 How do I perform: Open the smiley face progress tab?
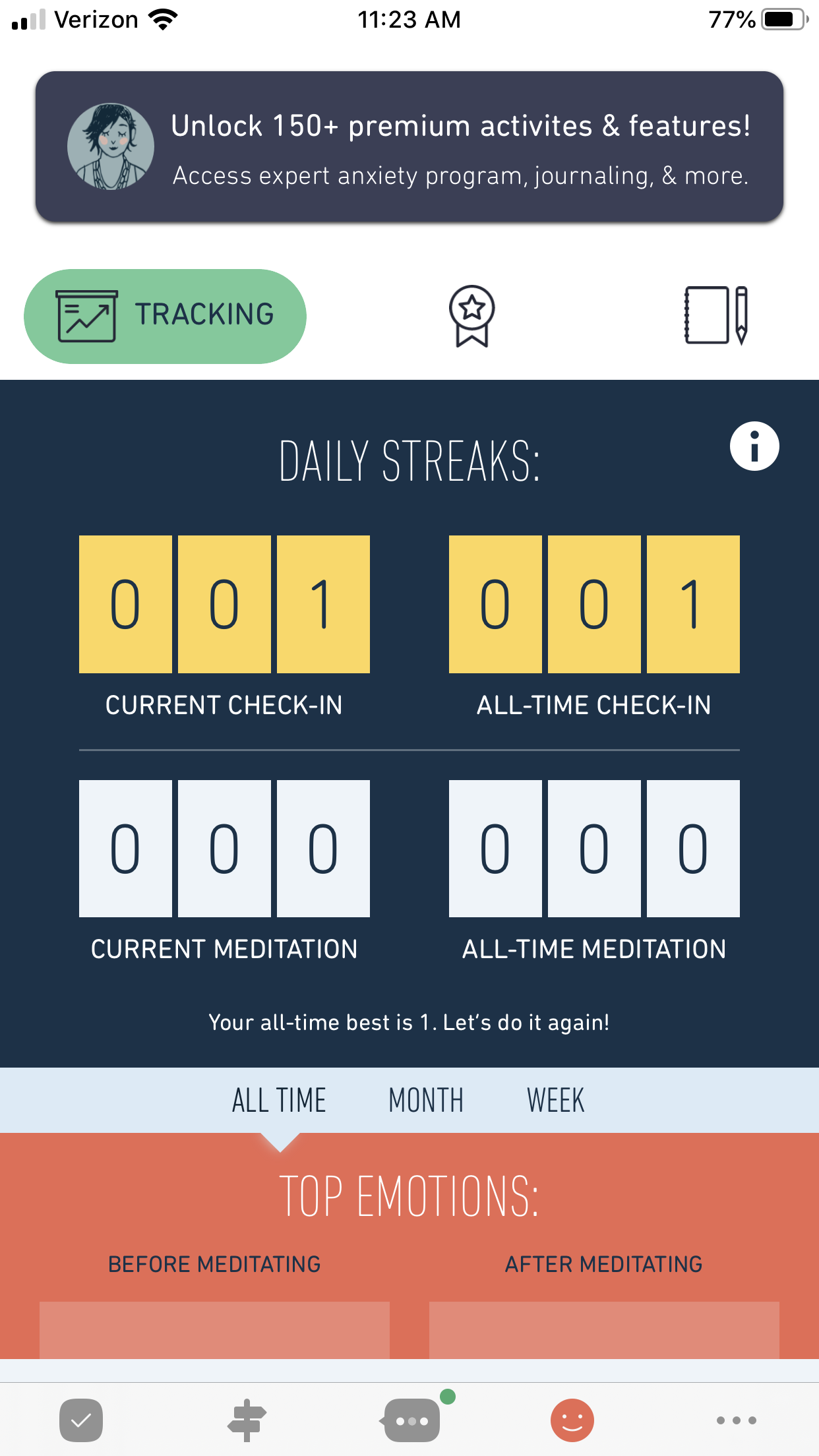[x=572, y=1420]
